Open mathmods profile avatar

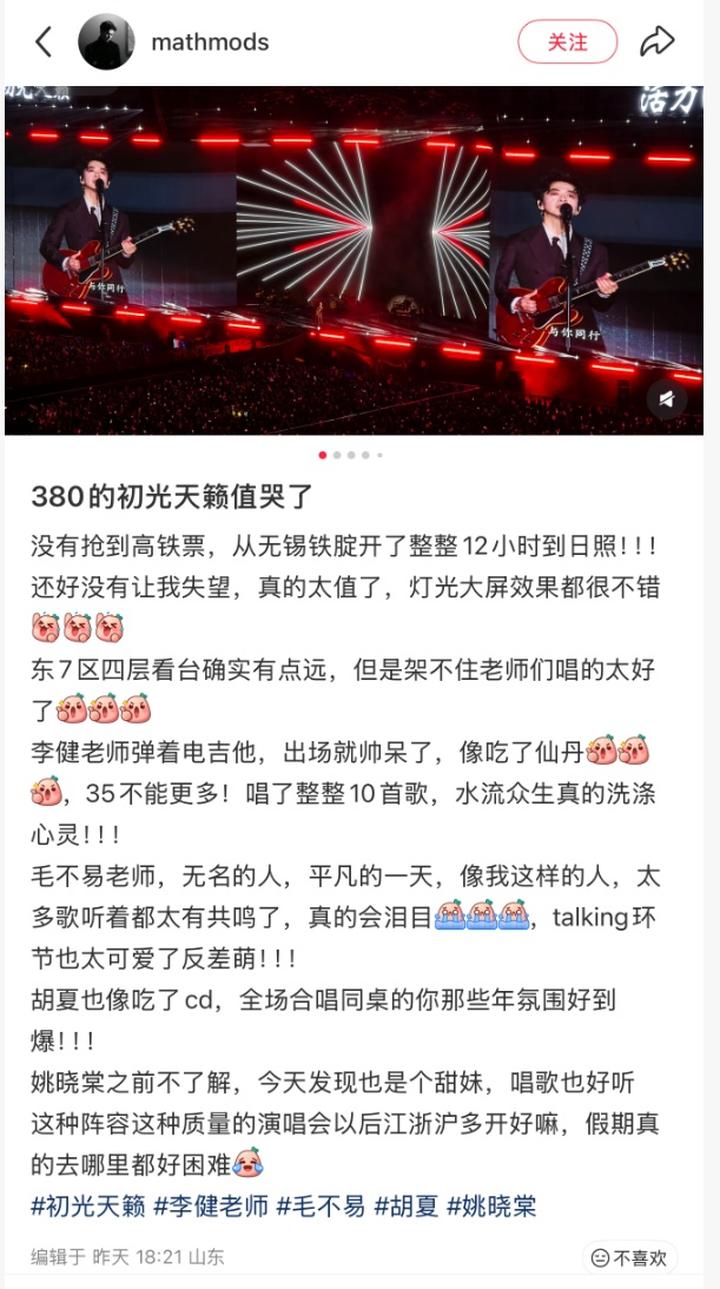pos(106,42)
